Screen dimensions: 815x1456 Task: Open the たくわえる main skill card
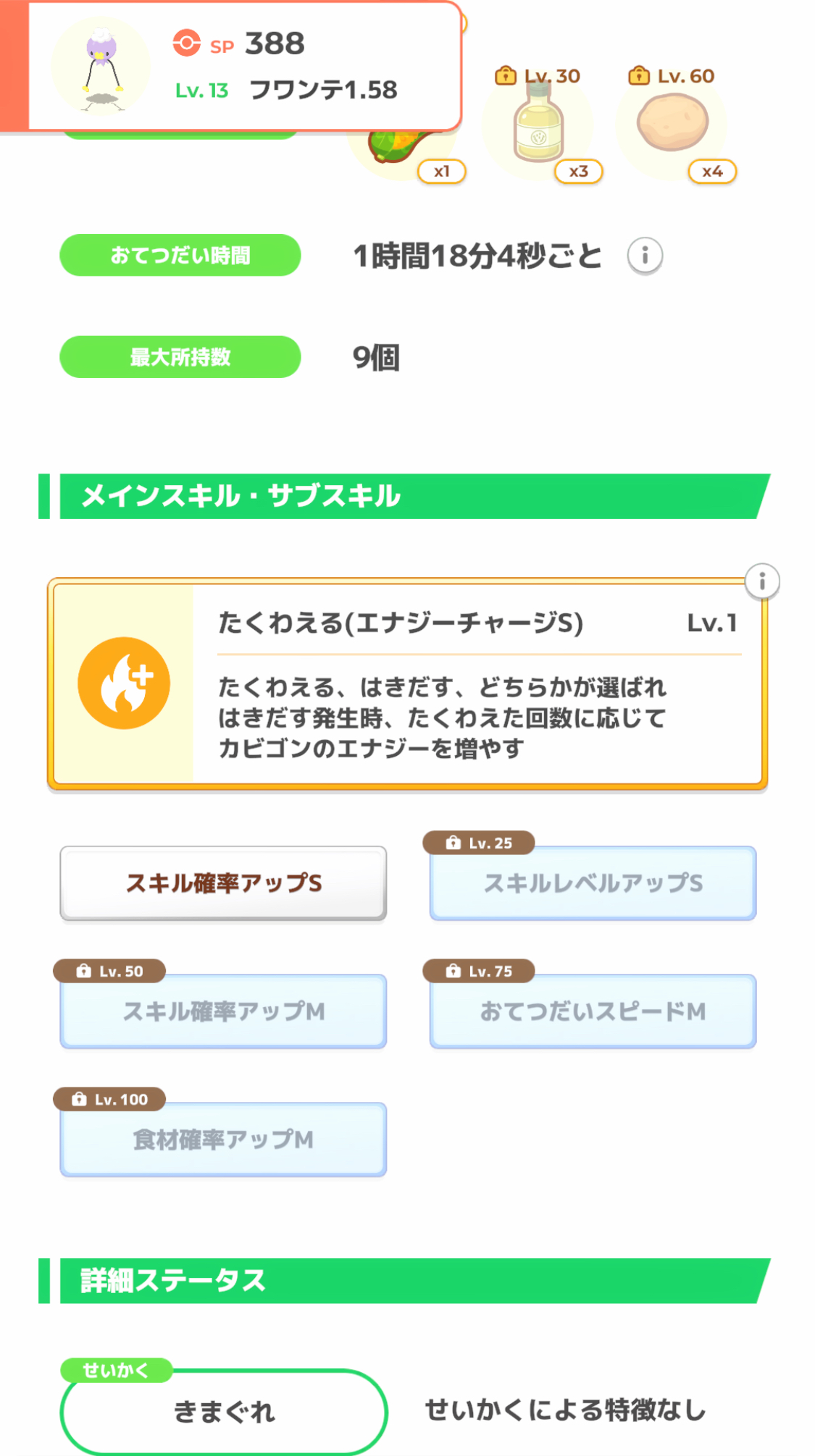click(x=406, y=683)
